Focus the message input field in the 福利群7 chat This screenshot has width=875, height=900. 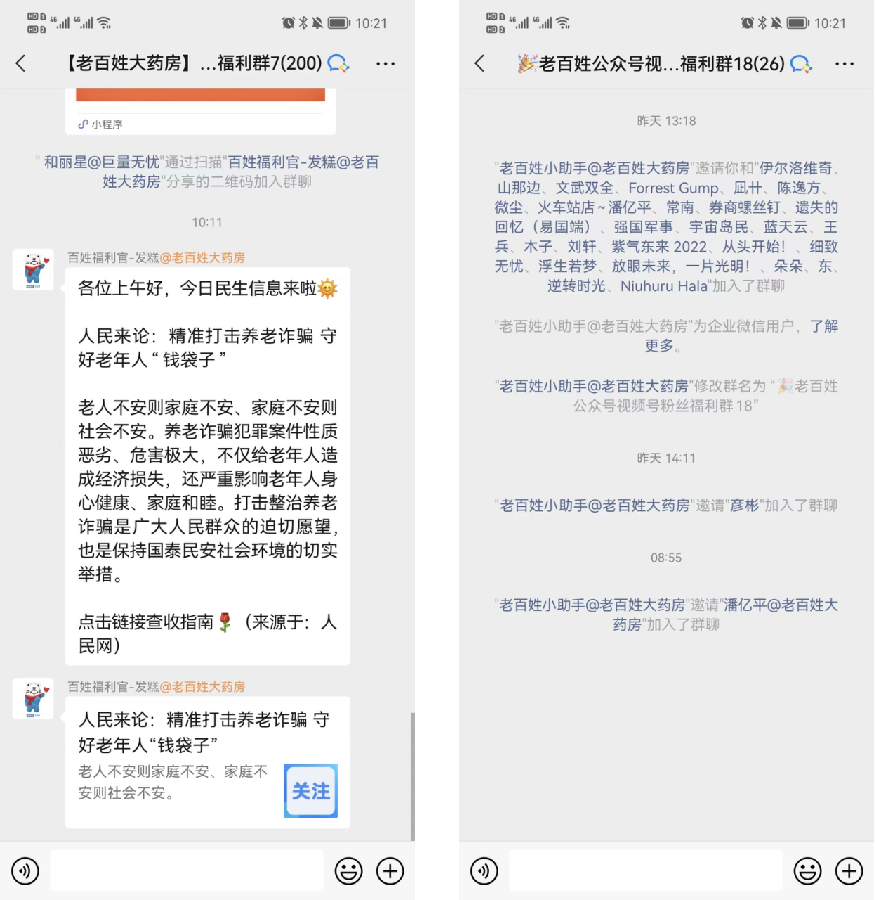(187, 871)
